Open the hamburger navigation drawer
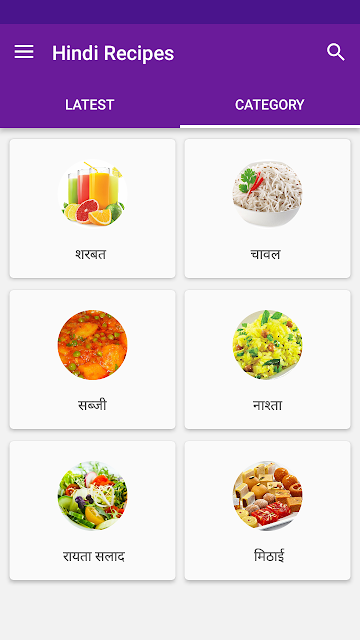 point(24,52)
